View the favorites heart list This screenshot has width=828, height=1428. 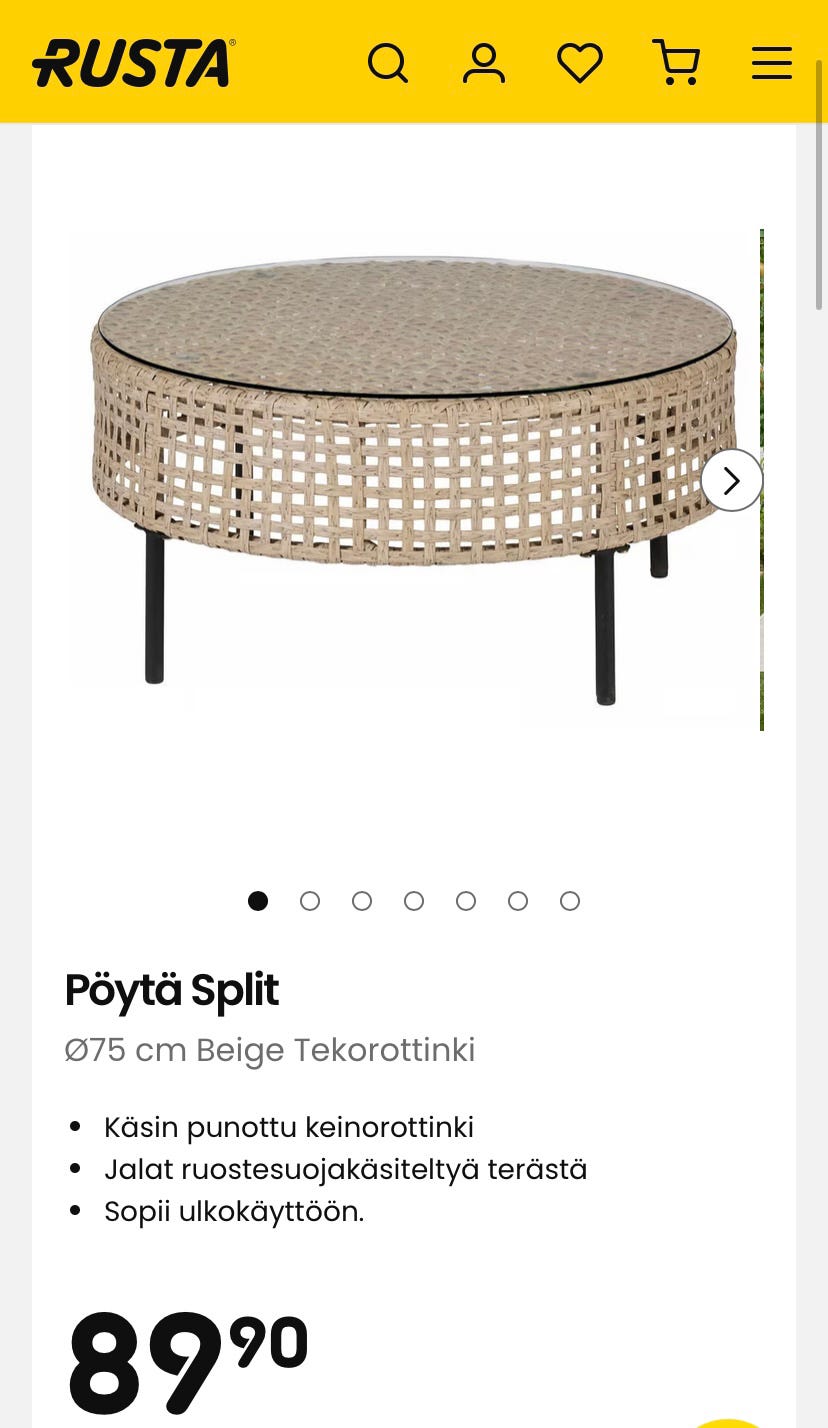pos(580,64)
